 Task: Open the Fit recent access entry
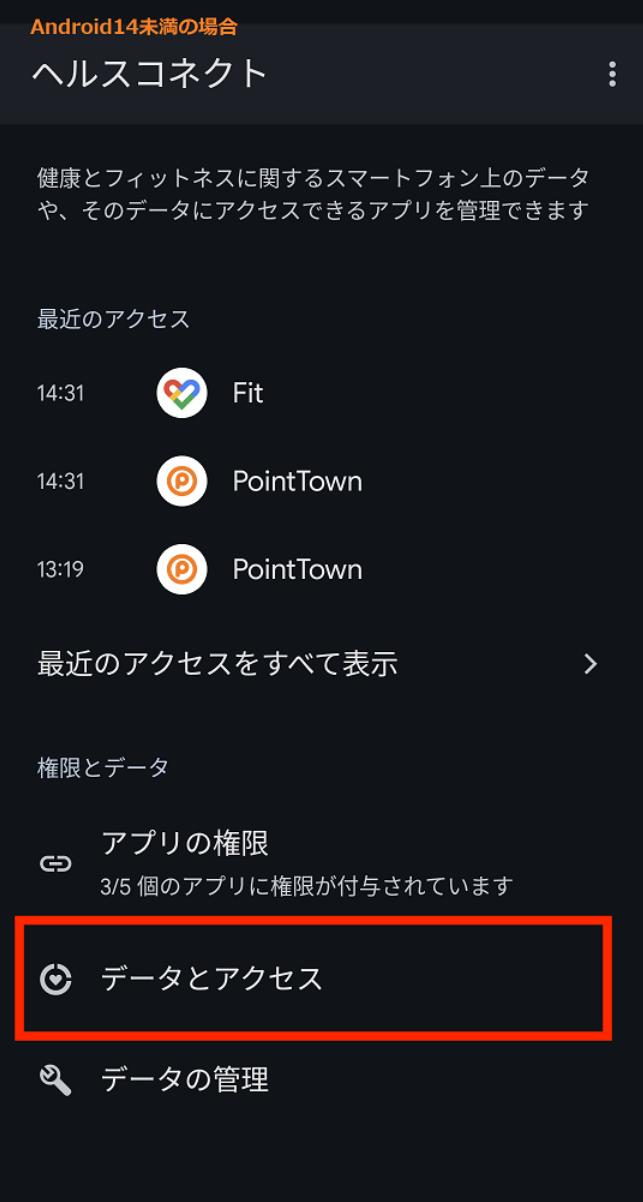coord(321,393)
